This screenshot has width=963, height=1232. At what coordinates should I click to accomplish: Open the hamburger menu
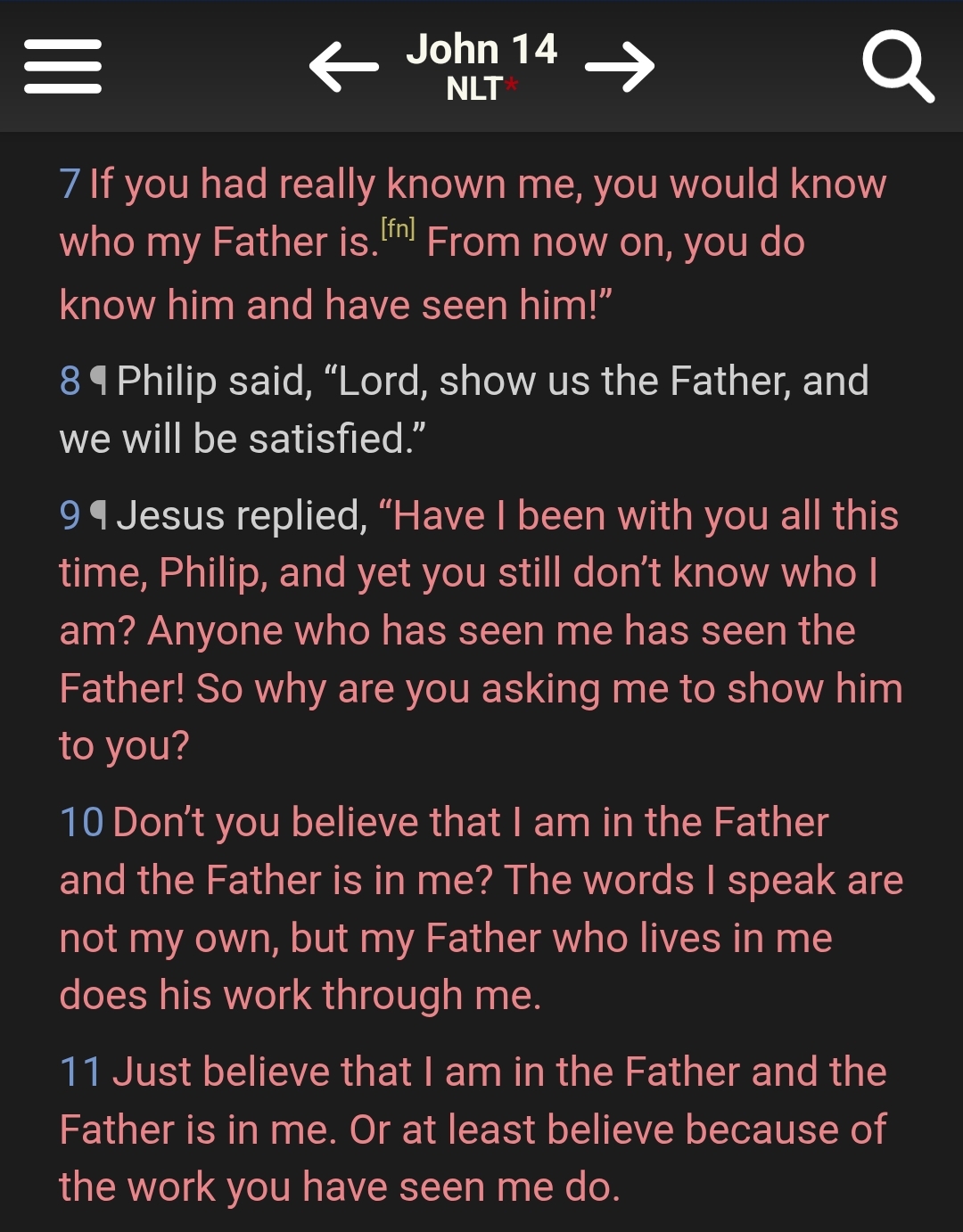62,66
